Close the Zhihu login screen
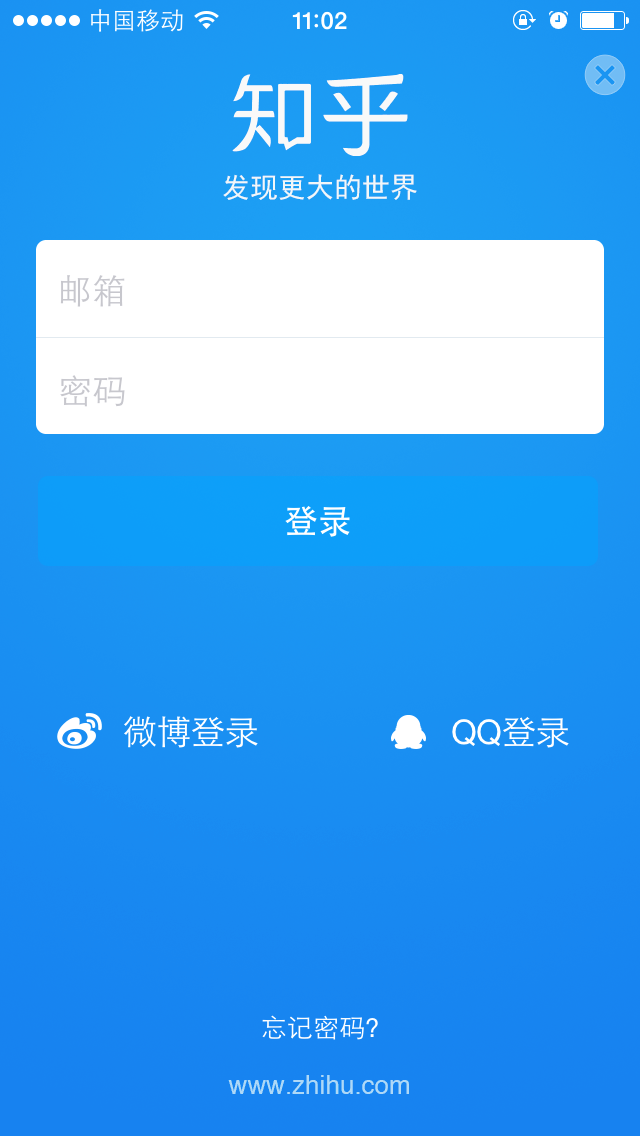Image resolution: width=640 pixels, height=1136 pixels. pos(605,75)
